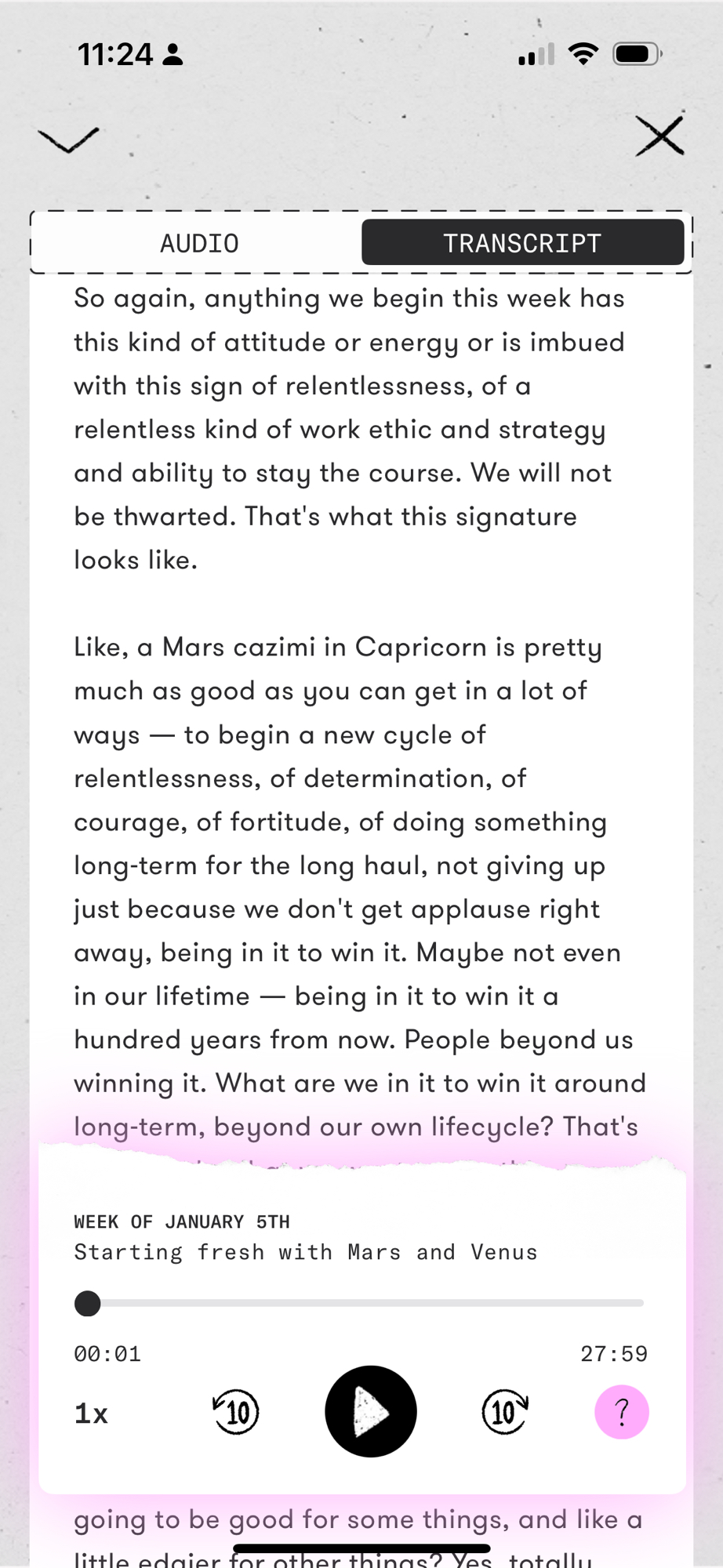This screenshot has width=723, height=1568.
Task: Tap the audio progress slider
Action: point(361,1303)
